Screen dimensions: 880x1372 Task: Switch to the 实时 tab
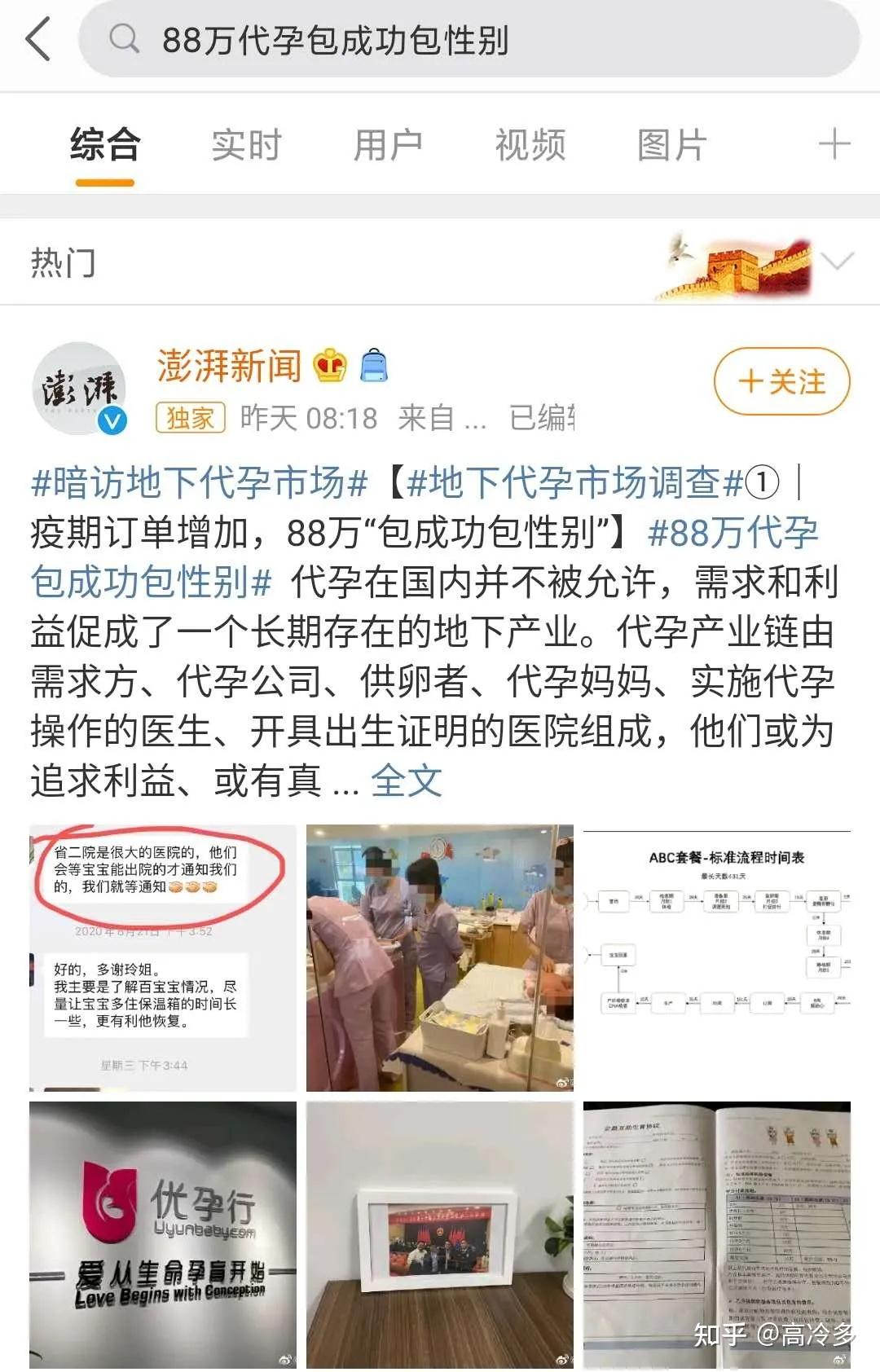(246, 146)
